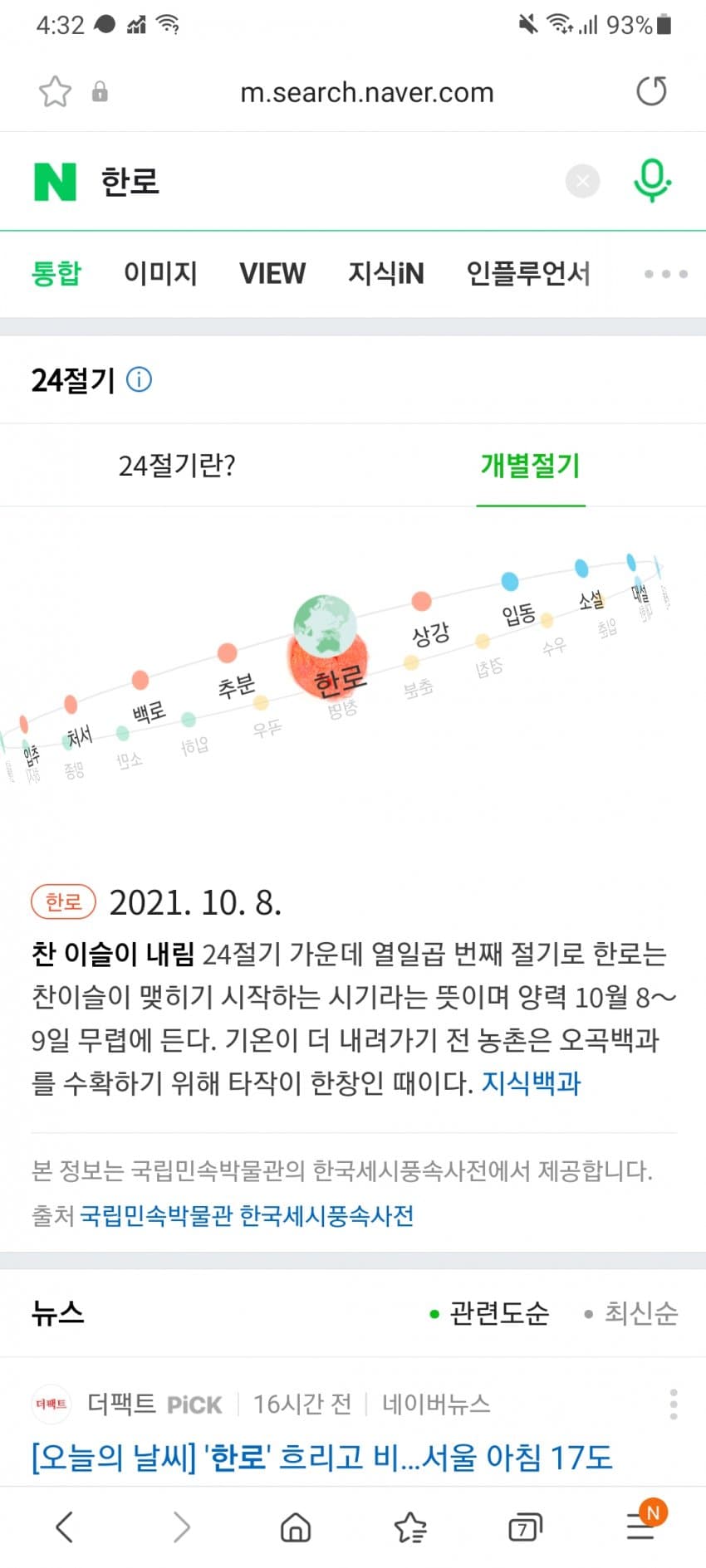This screenshot has width=706, height=1568.
Task: Open the browser tabs switcher
Action: (523, 1526)
